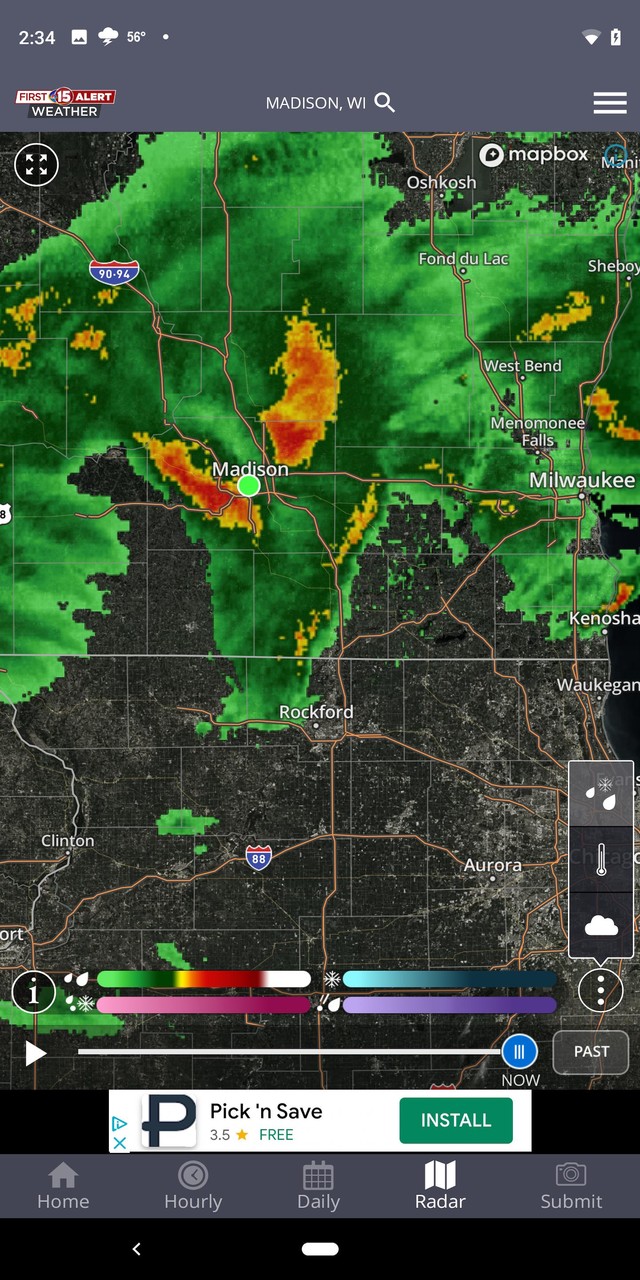Play the radar animation

tap(35, 1053)
